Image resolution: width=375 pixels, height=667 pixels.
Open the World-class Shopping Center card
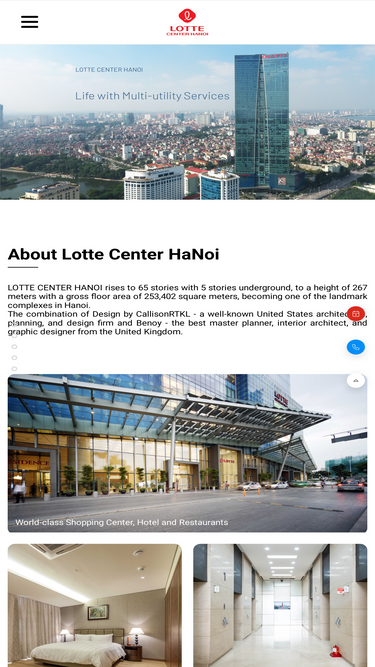point(188,453)
